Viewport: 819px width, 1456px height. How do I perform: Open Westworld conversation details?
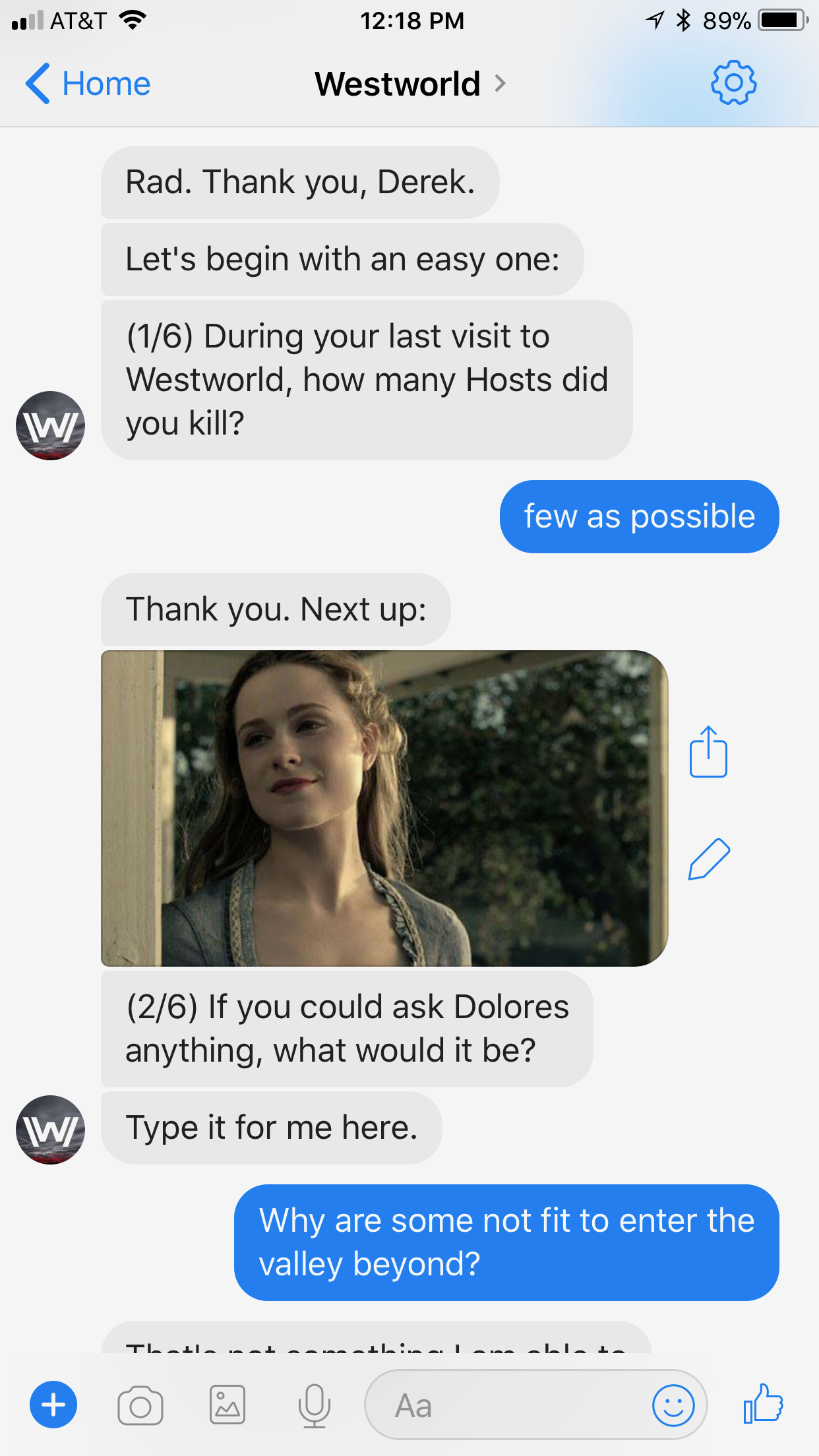click(x=410, y=84)
